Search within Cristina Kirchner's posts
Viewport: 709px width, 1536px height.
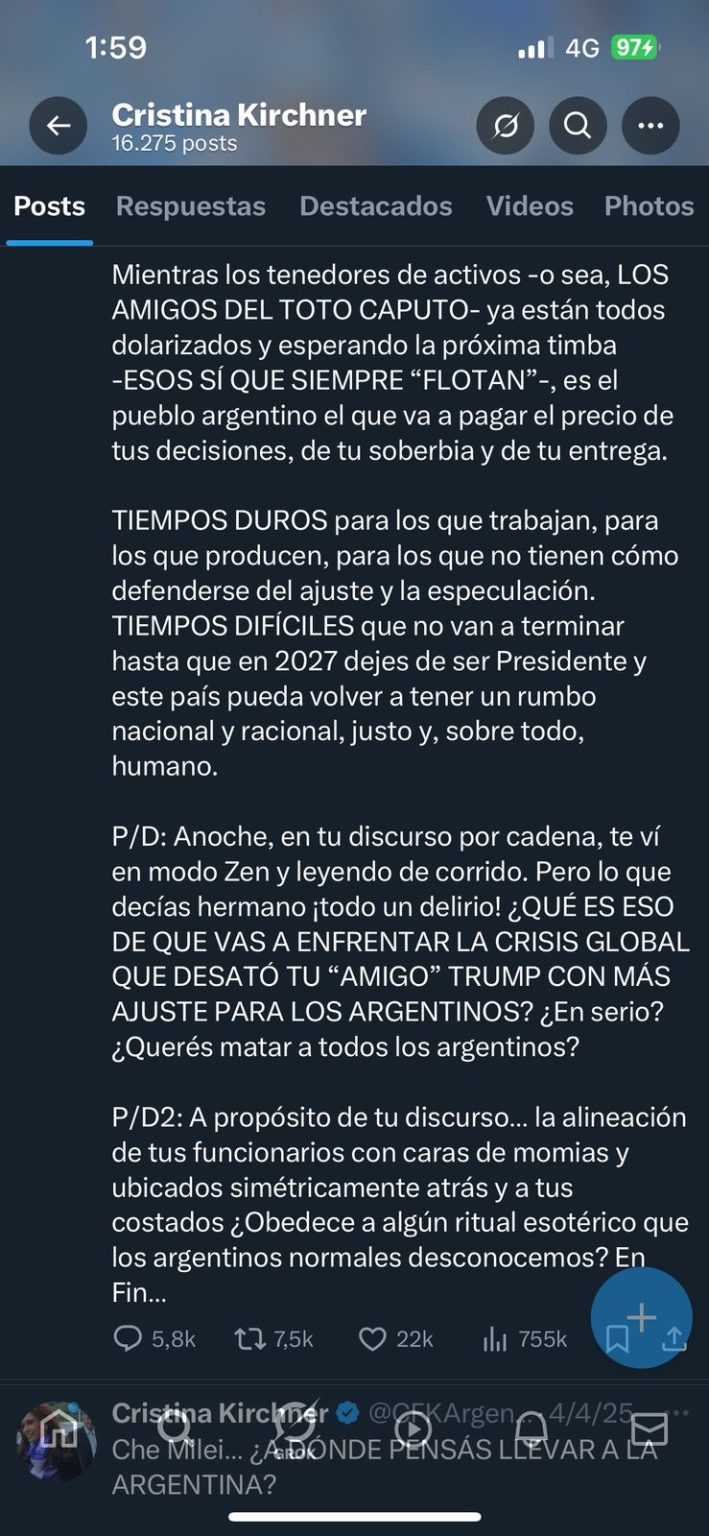click(x=577, y=126)
